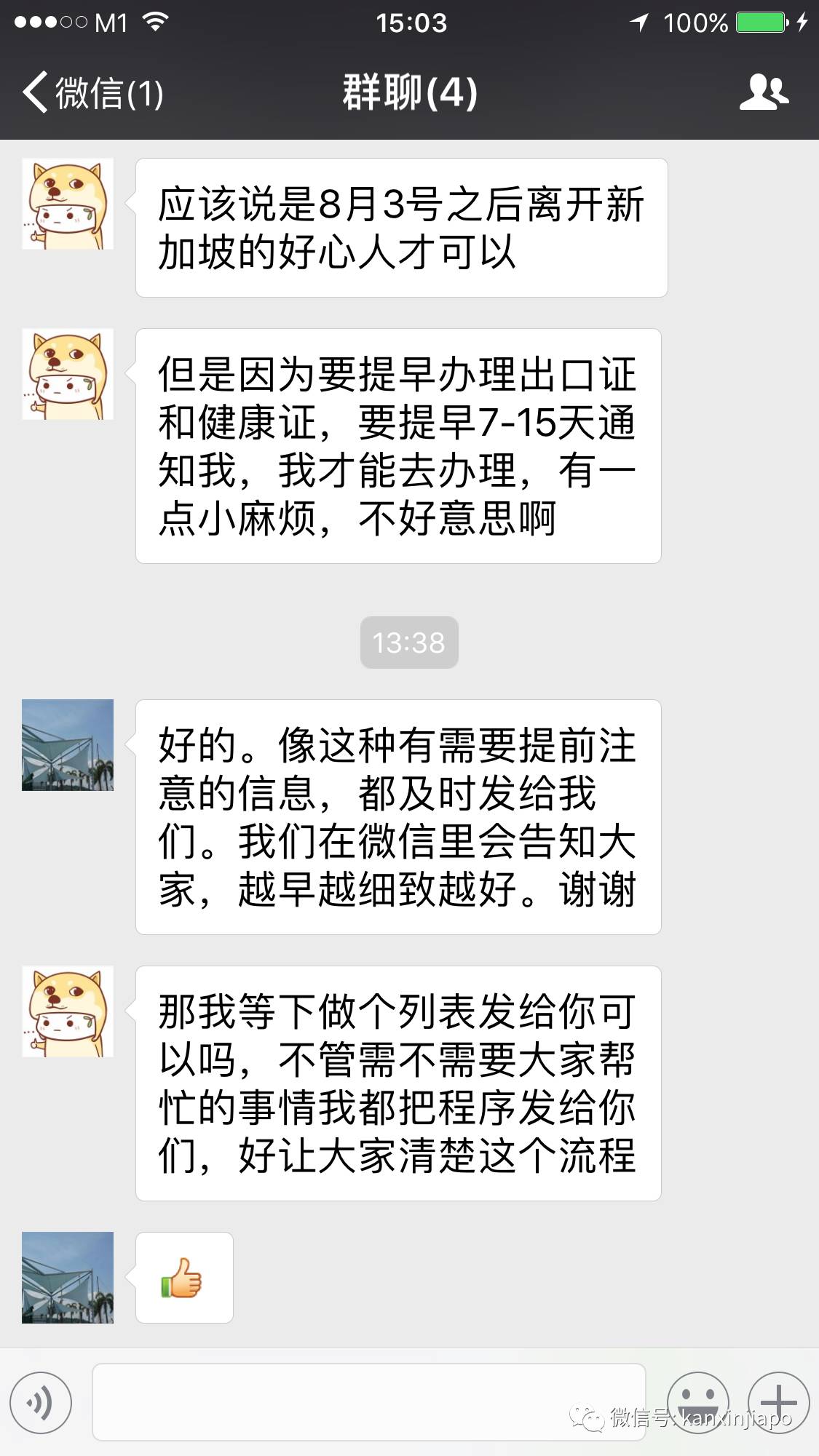
Task: View profile of the building-photo avatar beside 好的 message
Action: click(68, 745)
